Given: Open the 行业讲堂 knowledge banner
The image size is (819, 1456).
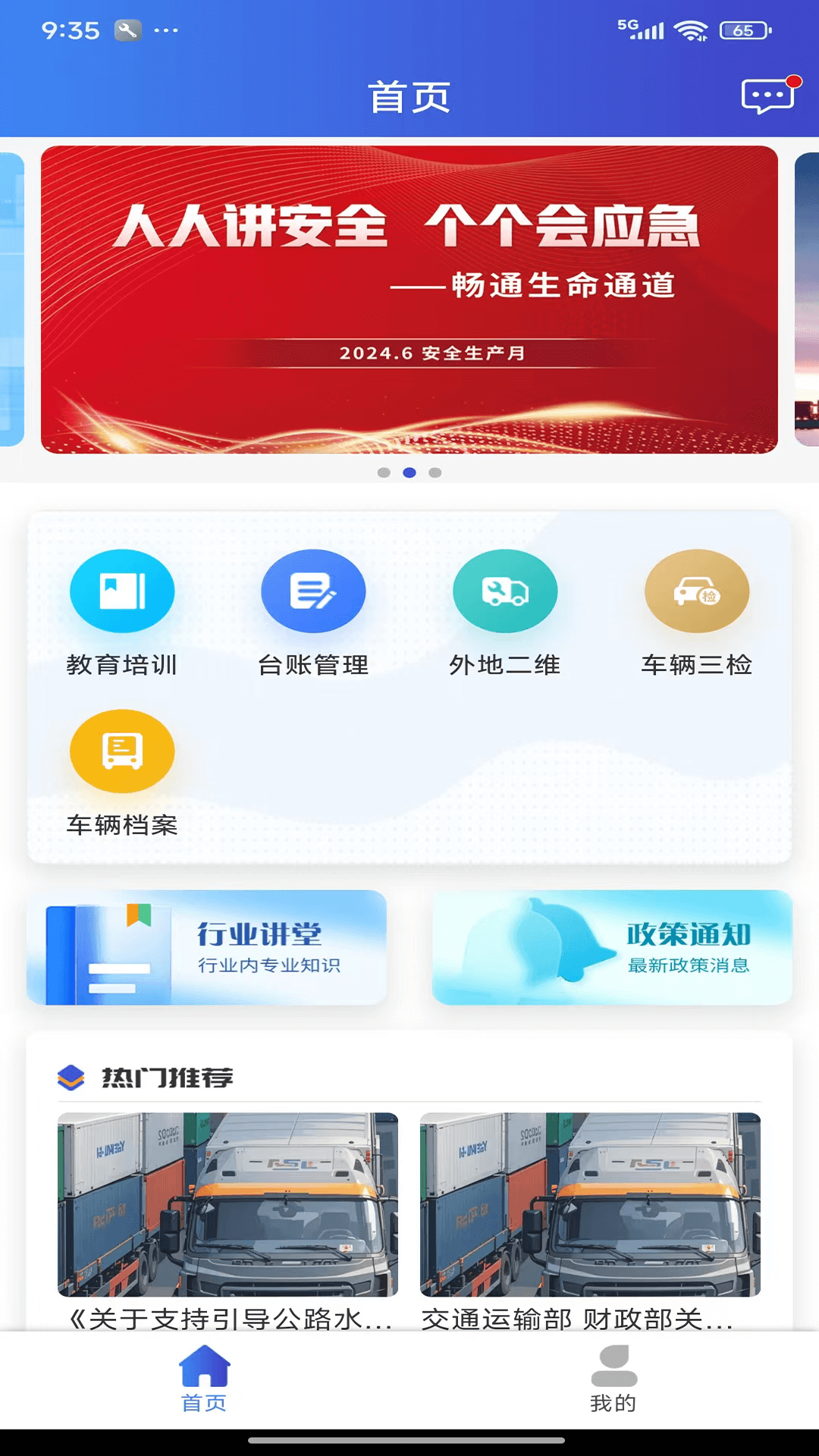Looking at the screenshot, I should (x=208, y=946).
